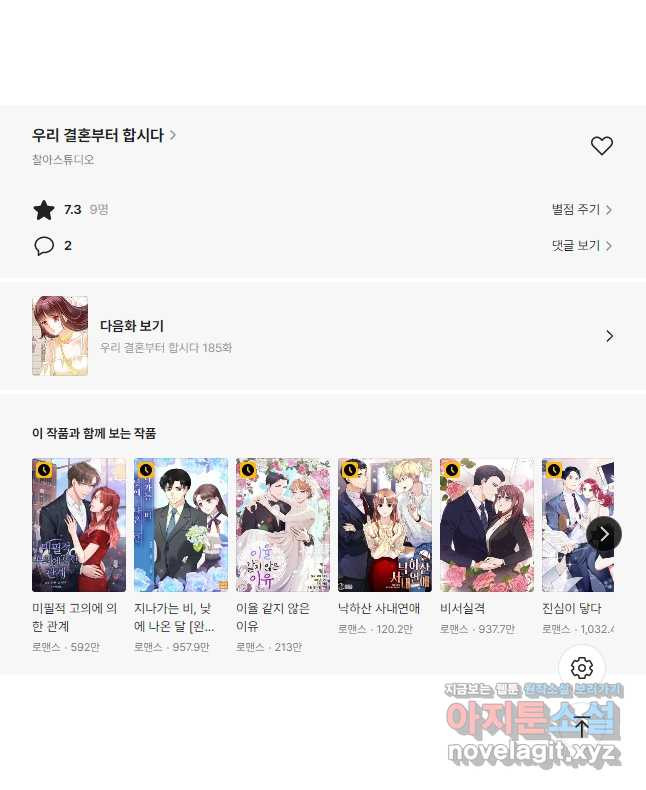Show more recommended titles with next arrow

pos(604,534)
